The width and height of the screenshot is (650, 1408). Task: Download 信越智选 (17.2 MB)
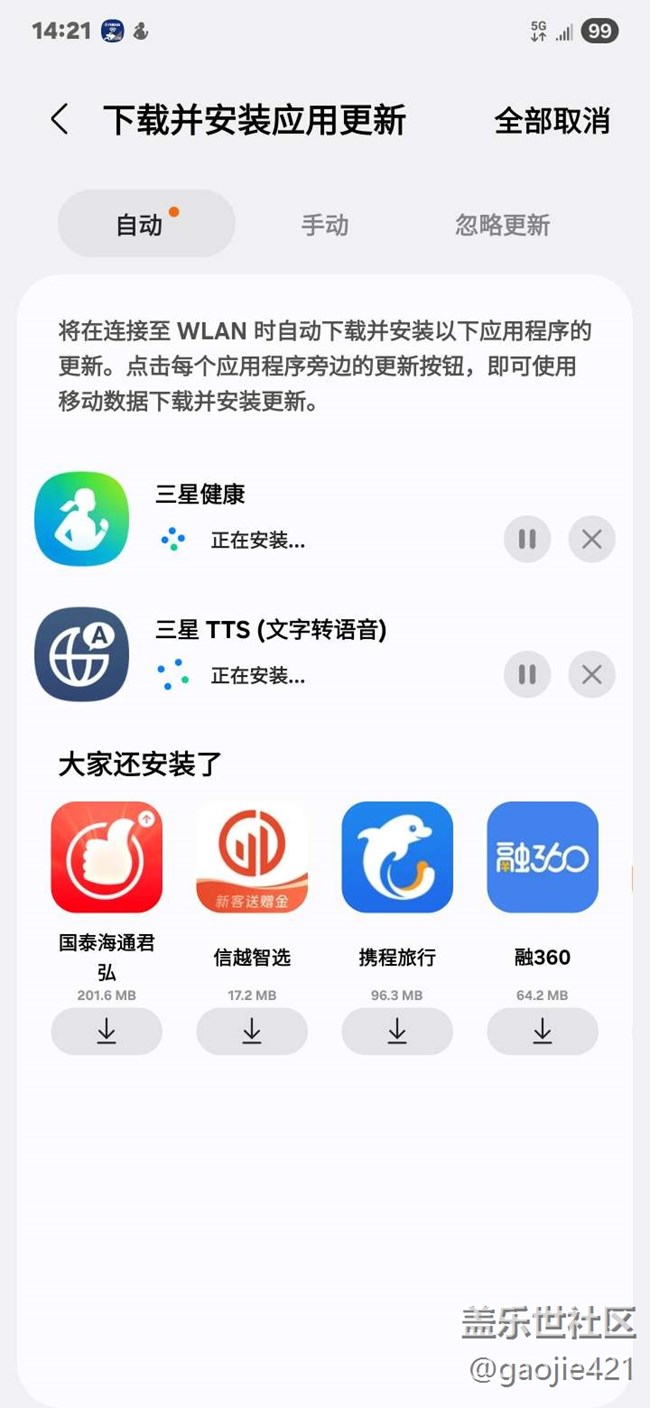point(252,1031)
